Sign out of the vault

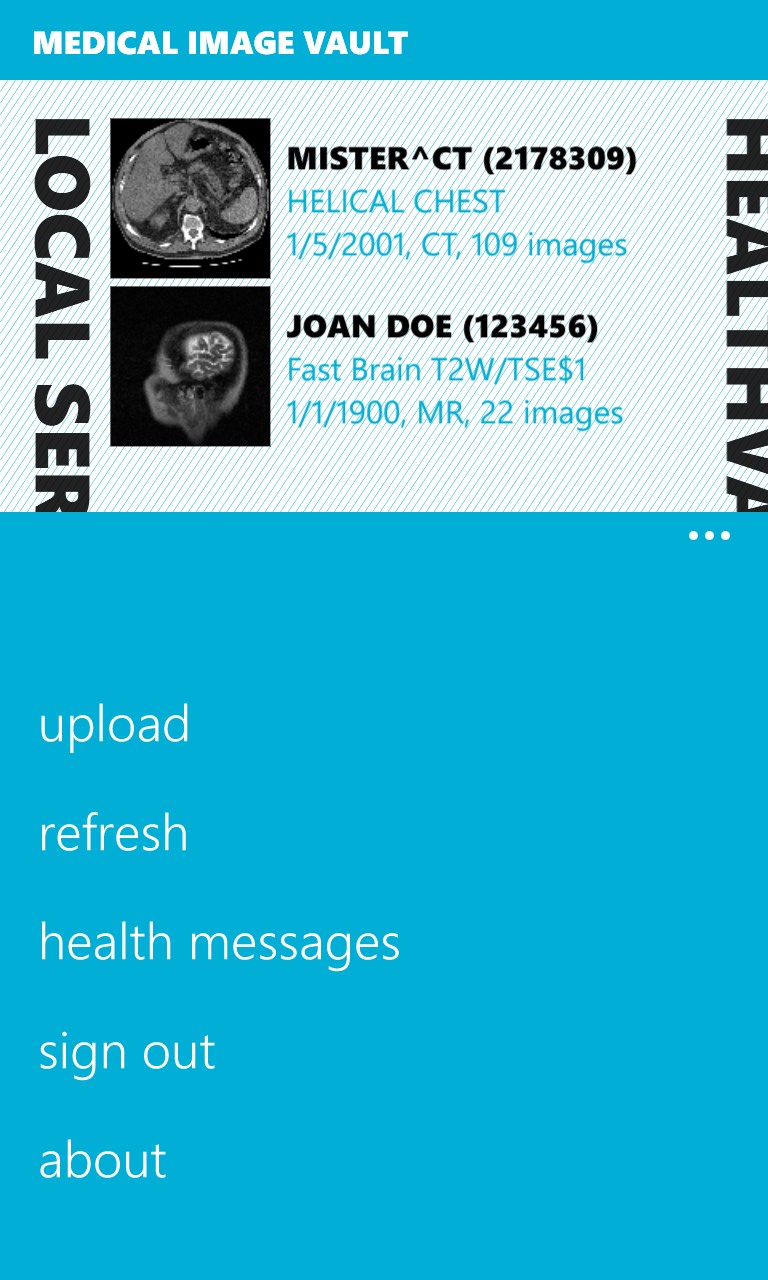pyautogui.click(x=126, y=1050)
